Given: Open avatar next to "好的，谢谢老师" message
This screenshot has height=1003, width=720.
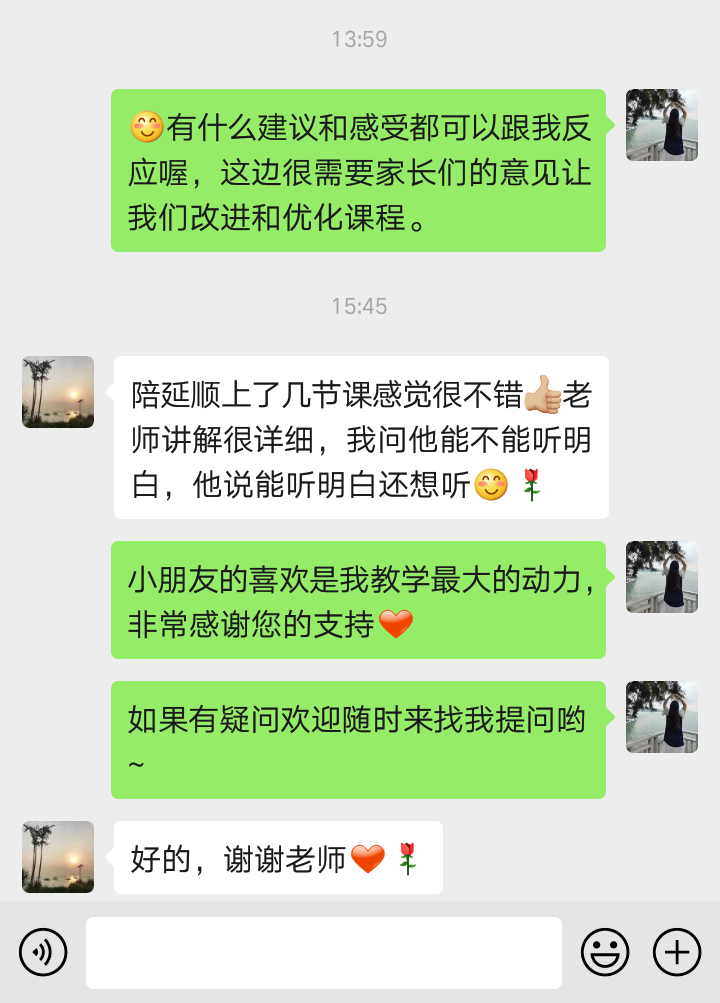Looking at the screenshot, I should pos(58,857).
